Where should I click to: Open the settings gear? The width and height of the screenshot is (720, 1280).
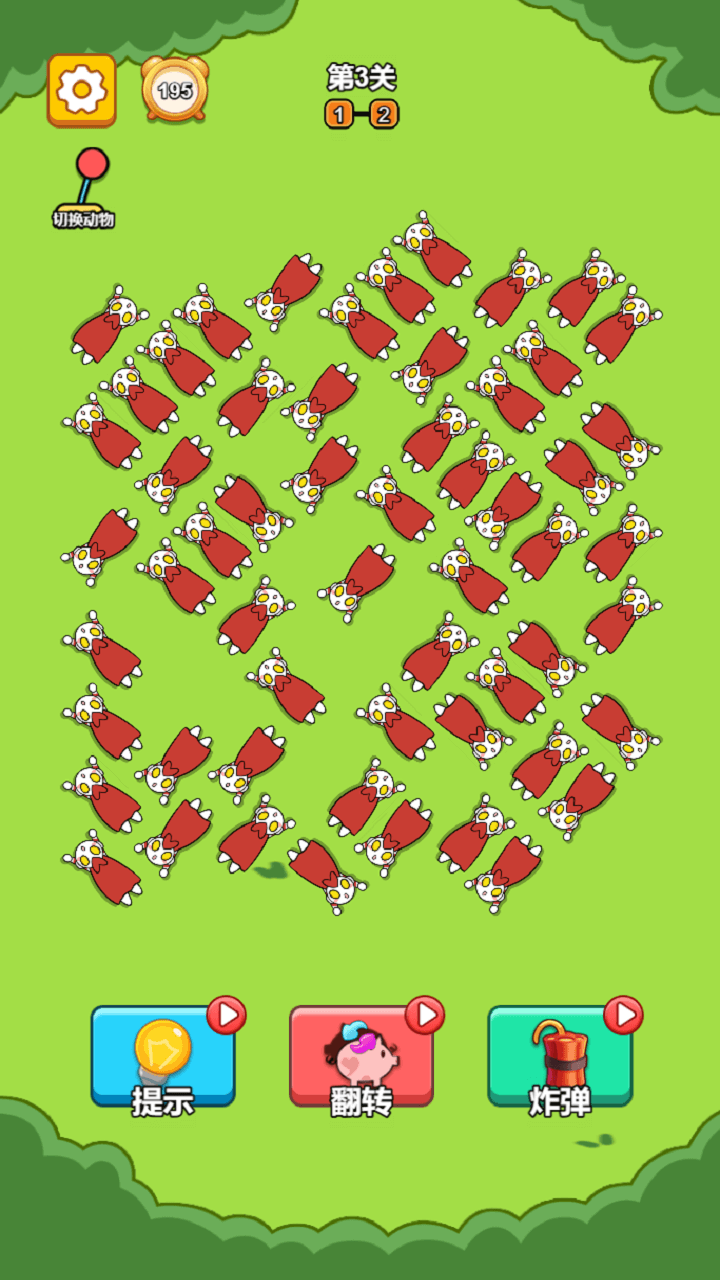[x=82, y=90]
